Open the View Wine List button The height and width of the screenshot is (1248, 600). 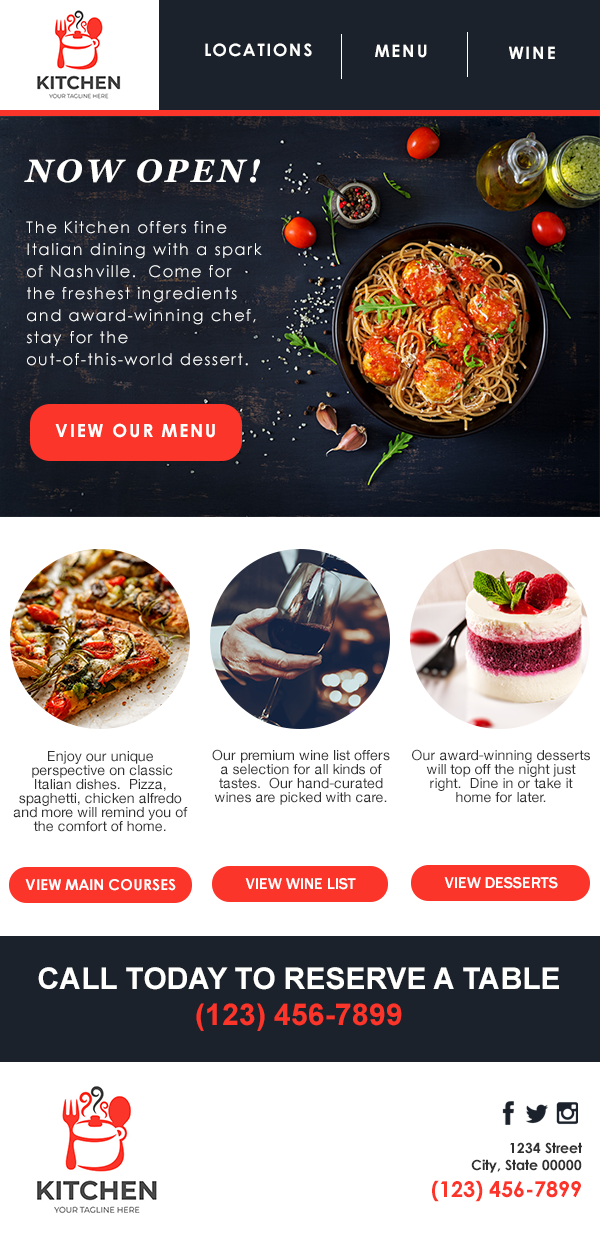[x=300, y=884]
